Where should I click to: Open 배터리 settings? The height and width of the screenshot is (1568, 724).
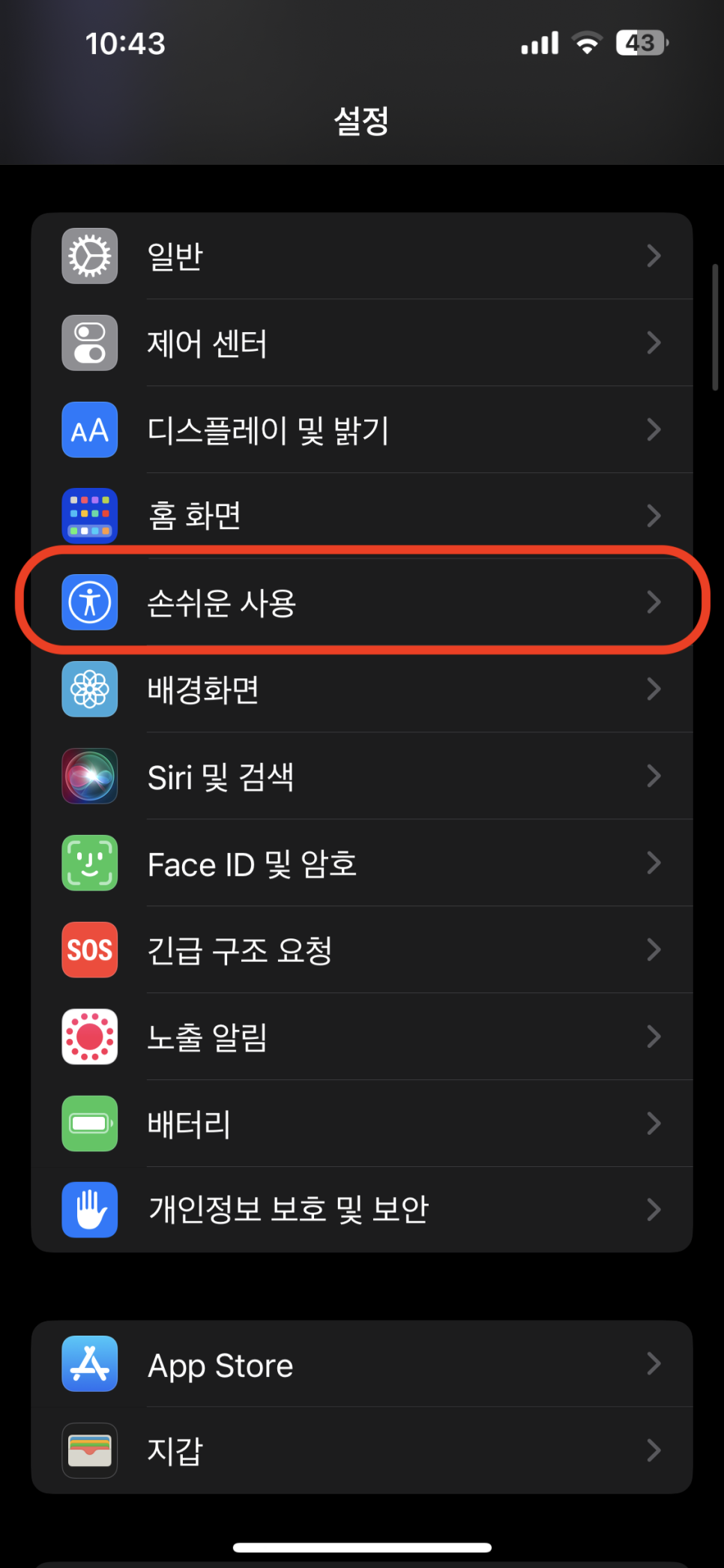pyautogui.click(x=361, y=1124)
